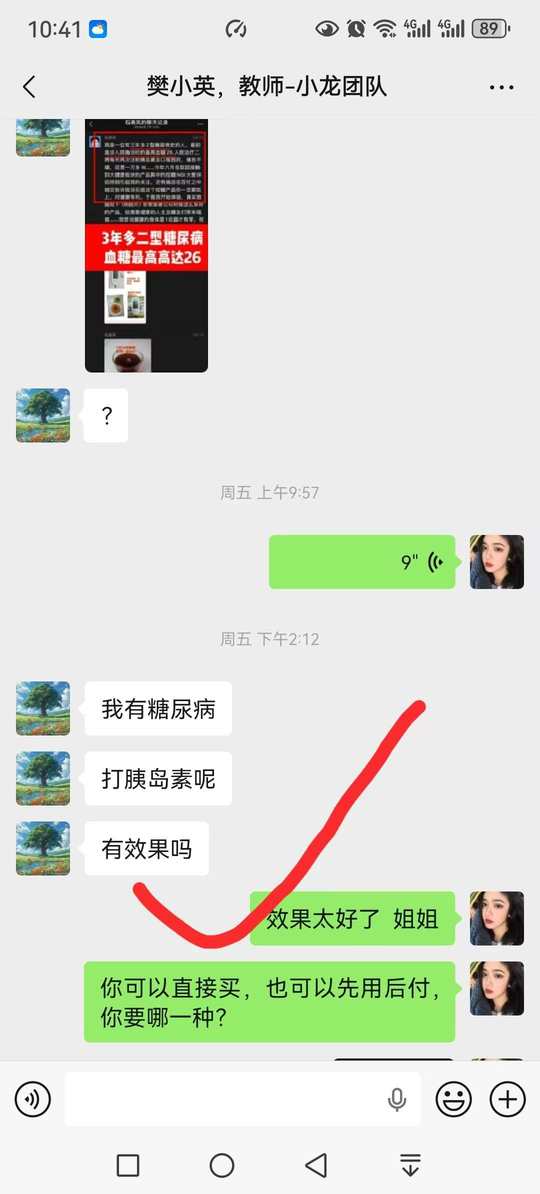Open the avatar beside the "?" message
The height and width of the screenshot is (1194, 540).
click(43, 416)
